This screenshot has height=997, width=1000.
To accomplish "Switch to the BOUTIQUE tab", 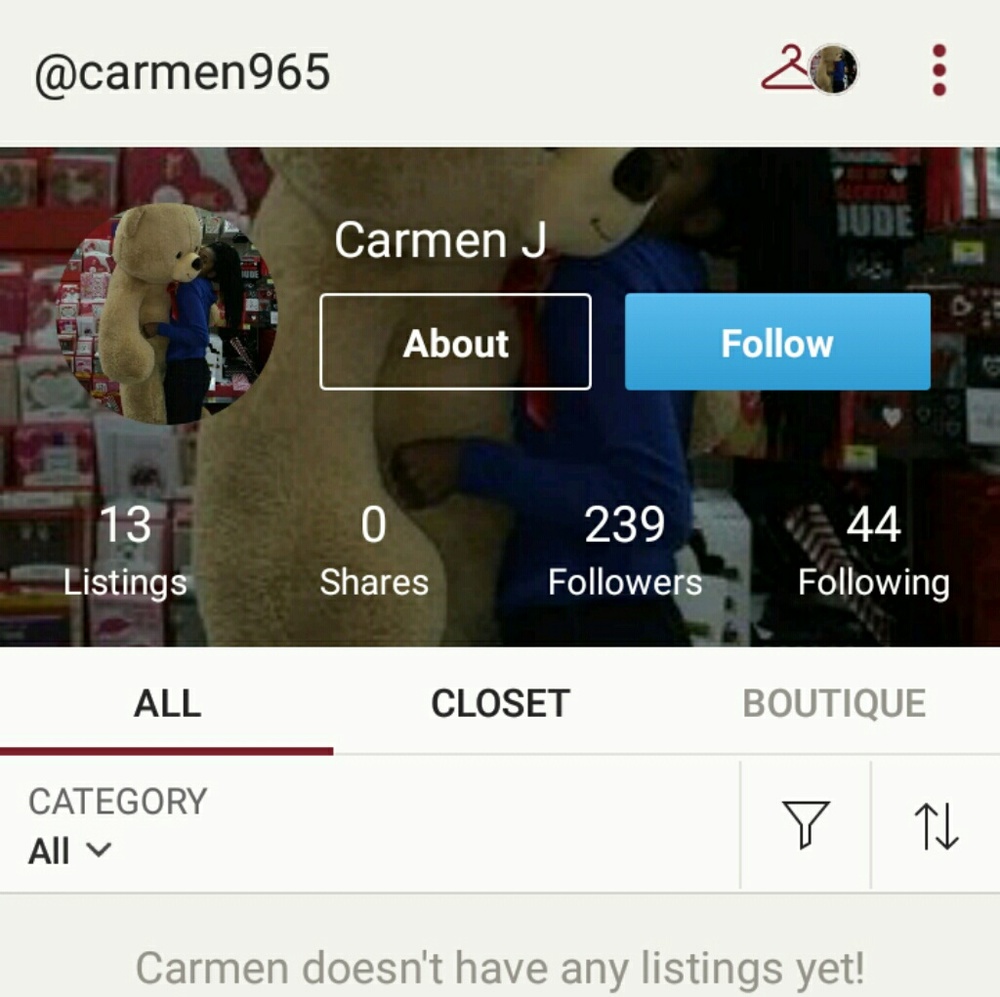I will 833,704.
